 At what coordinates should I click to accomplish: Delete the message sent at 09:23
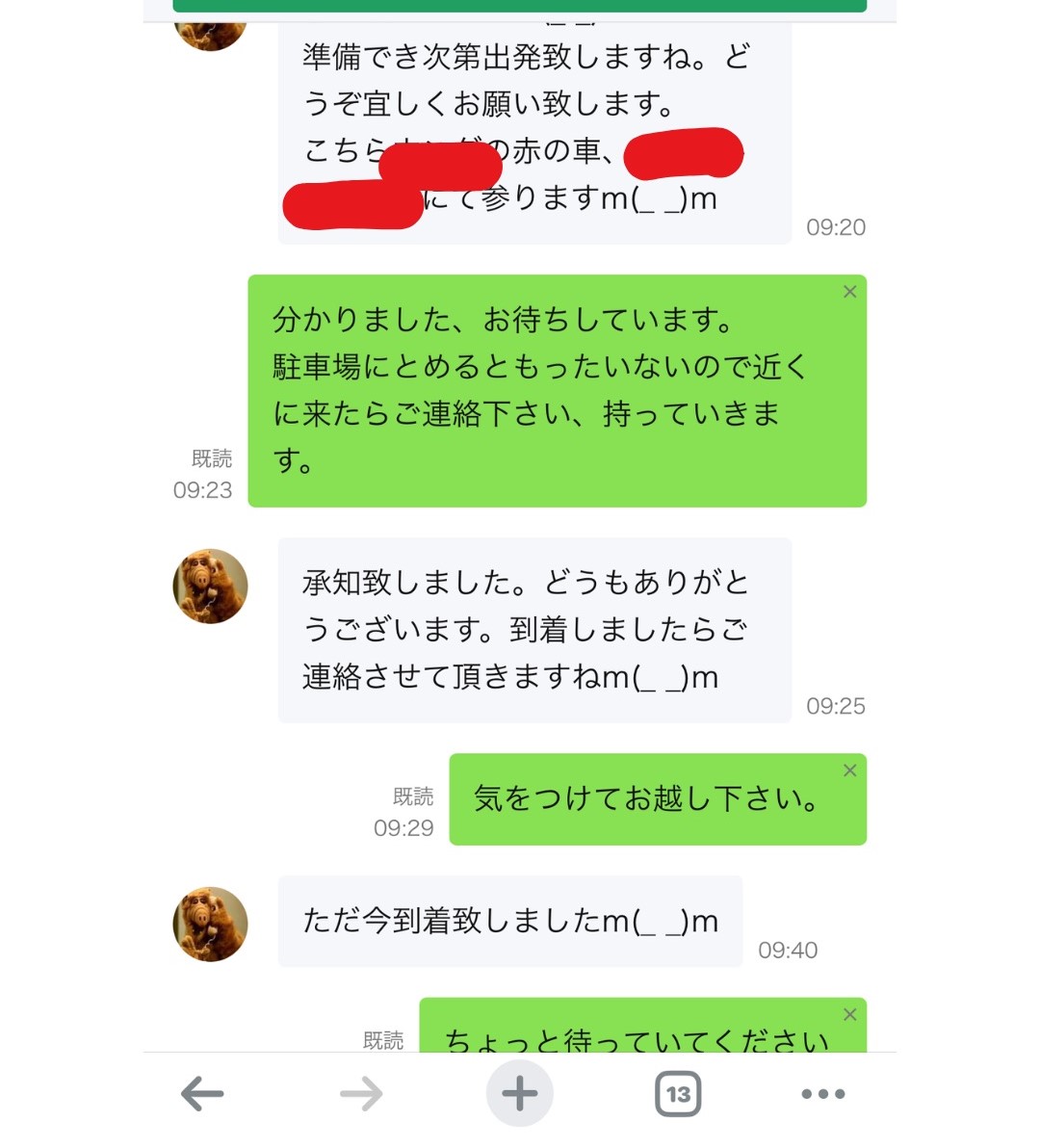pyautogui.click(x=849, y=292)
